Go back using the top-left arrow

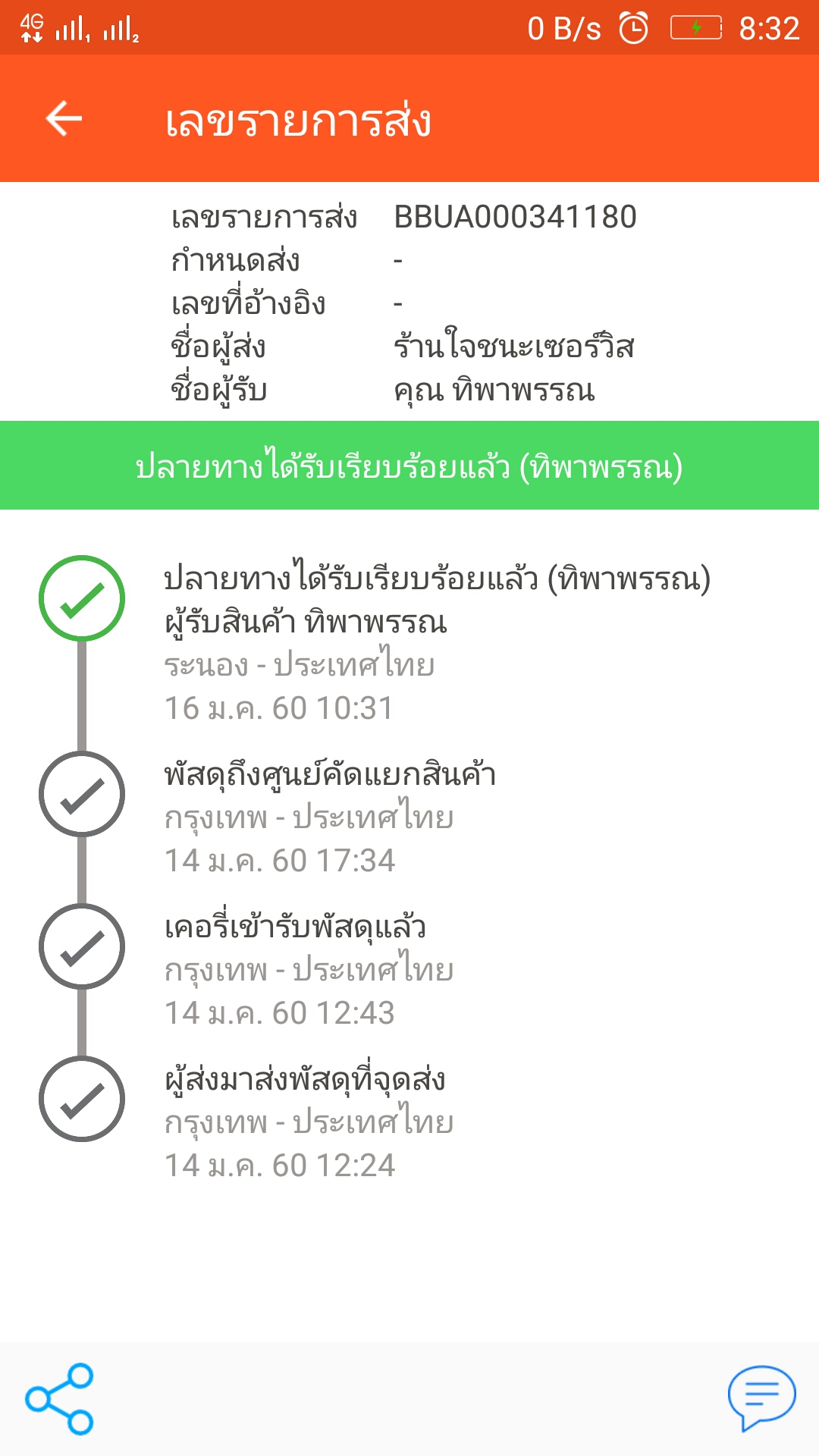pos(64,119)
